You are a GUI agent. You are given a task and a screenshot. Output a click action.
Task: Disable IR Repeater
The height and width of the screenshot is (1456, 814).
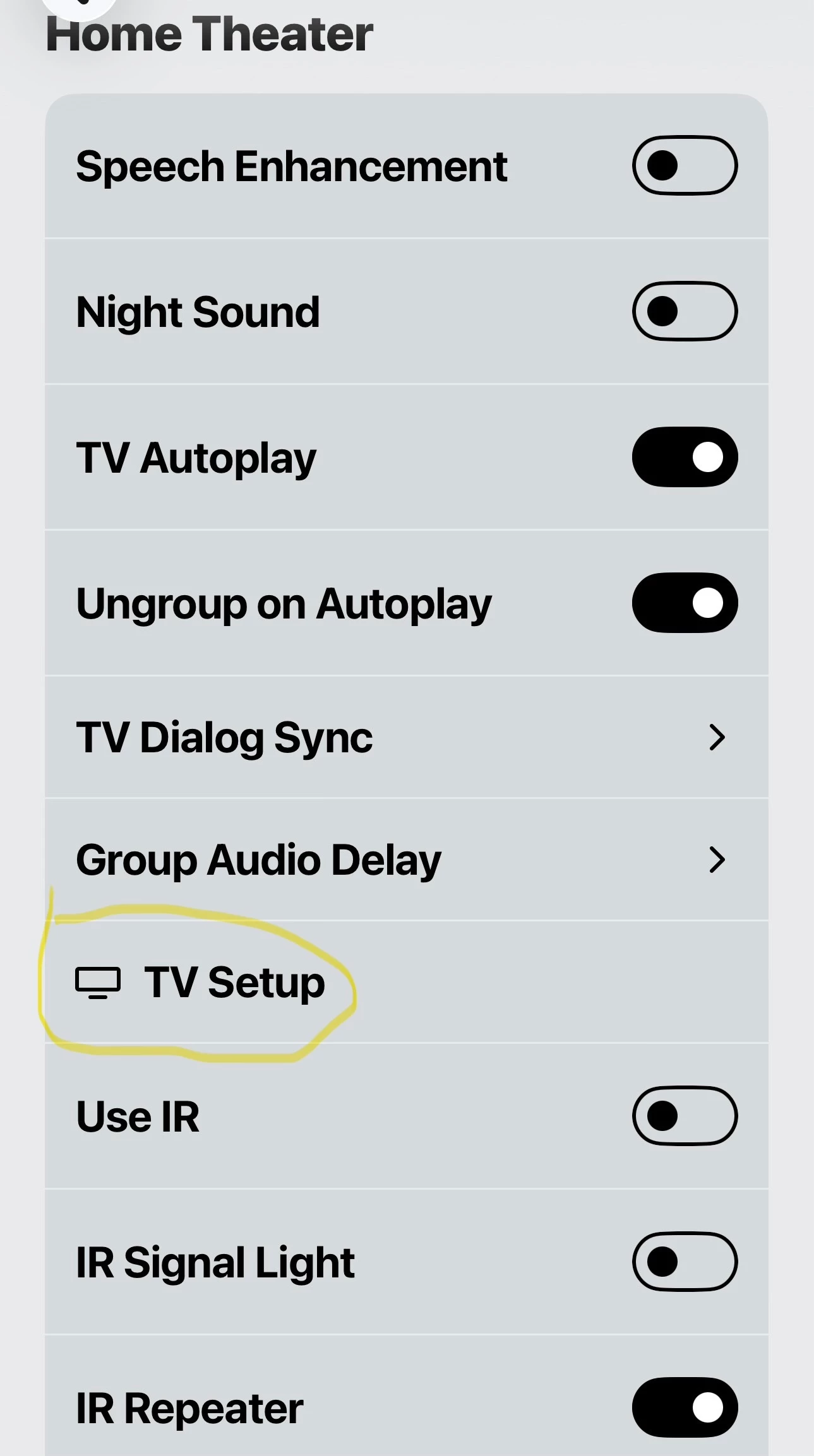(x=685, y=1407)
